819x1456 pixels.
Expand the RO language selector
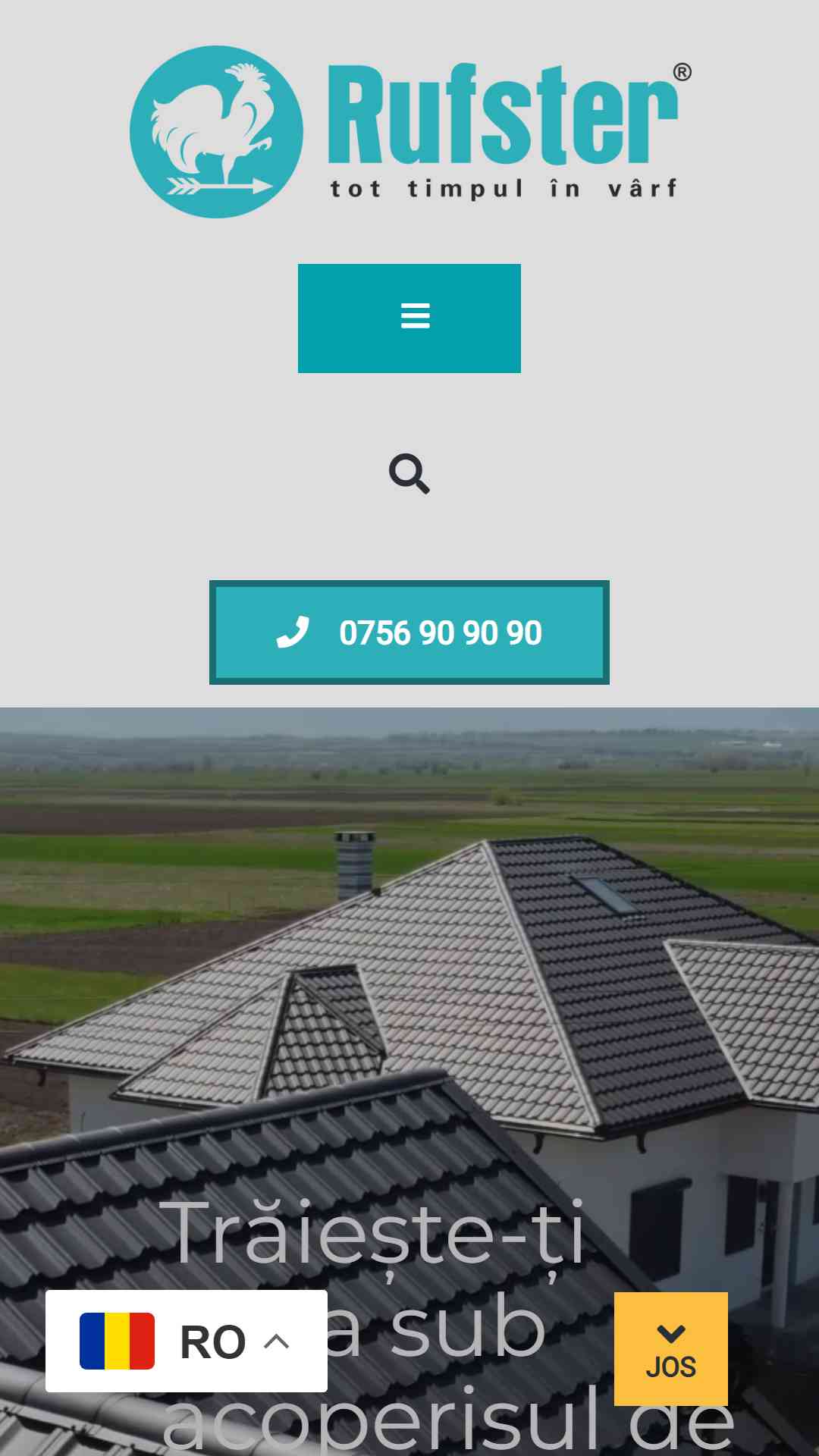tap(187, 1341)
